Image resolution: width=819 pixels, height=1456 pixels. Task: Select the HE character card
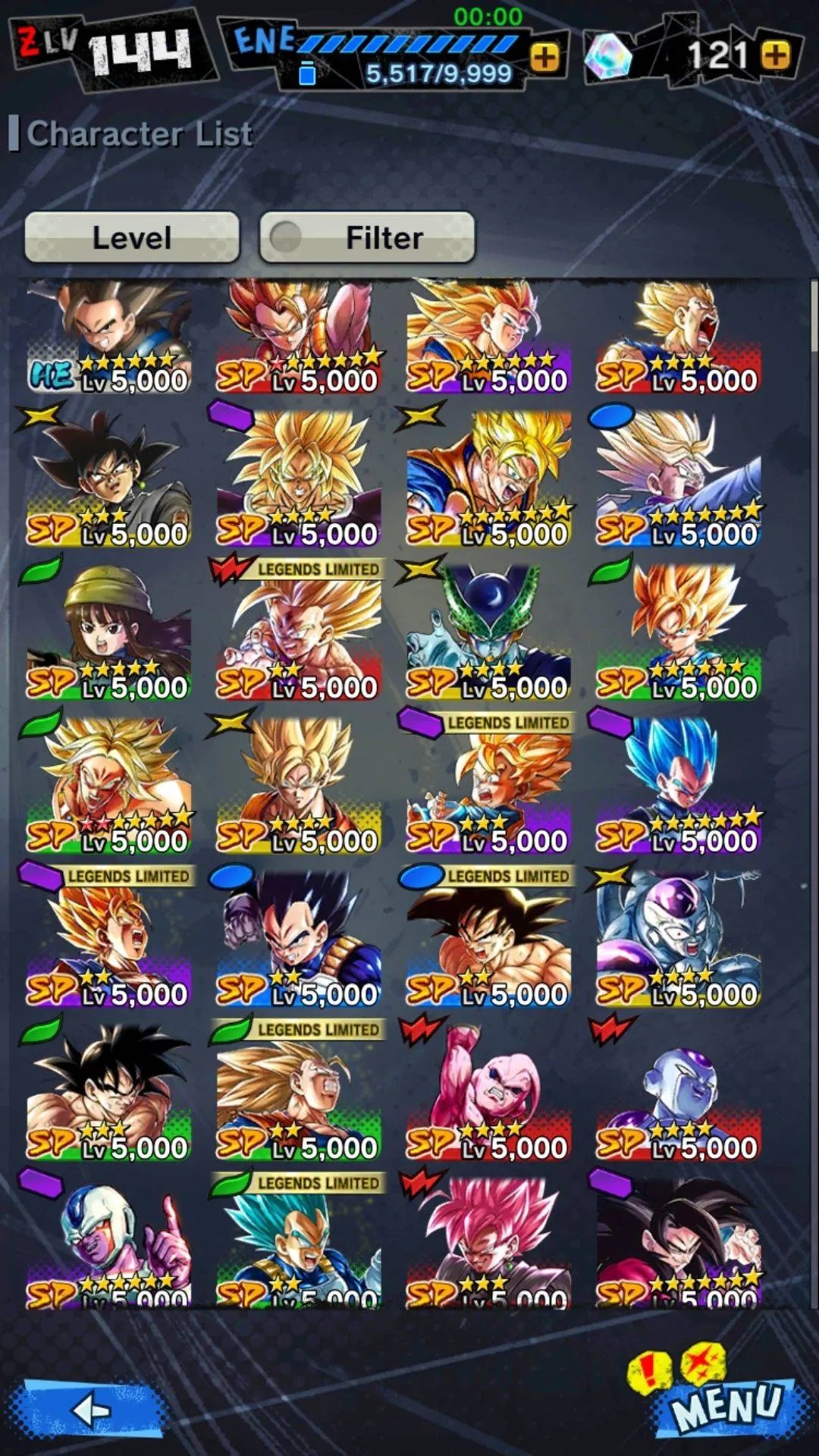pos(108,337)
